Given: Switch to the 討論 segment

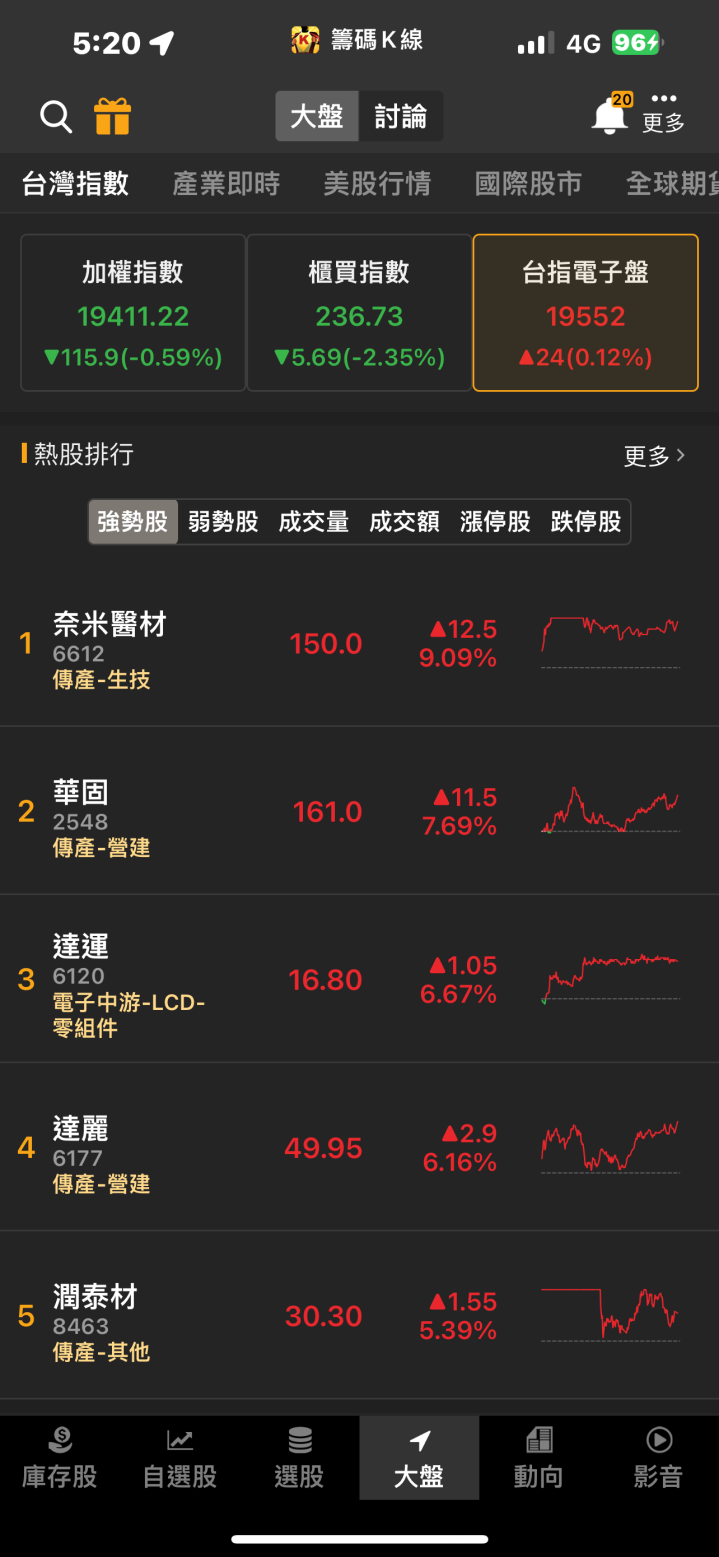Looking at the screenshot, I should coord(401,117).
